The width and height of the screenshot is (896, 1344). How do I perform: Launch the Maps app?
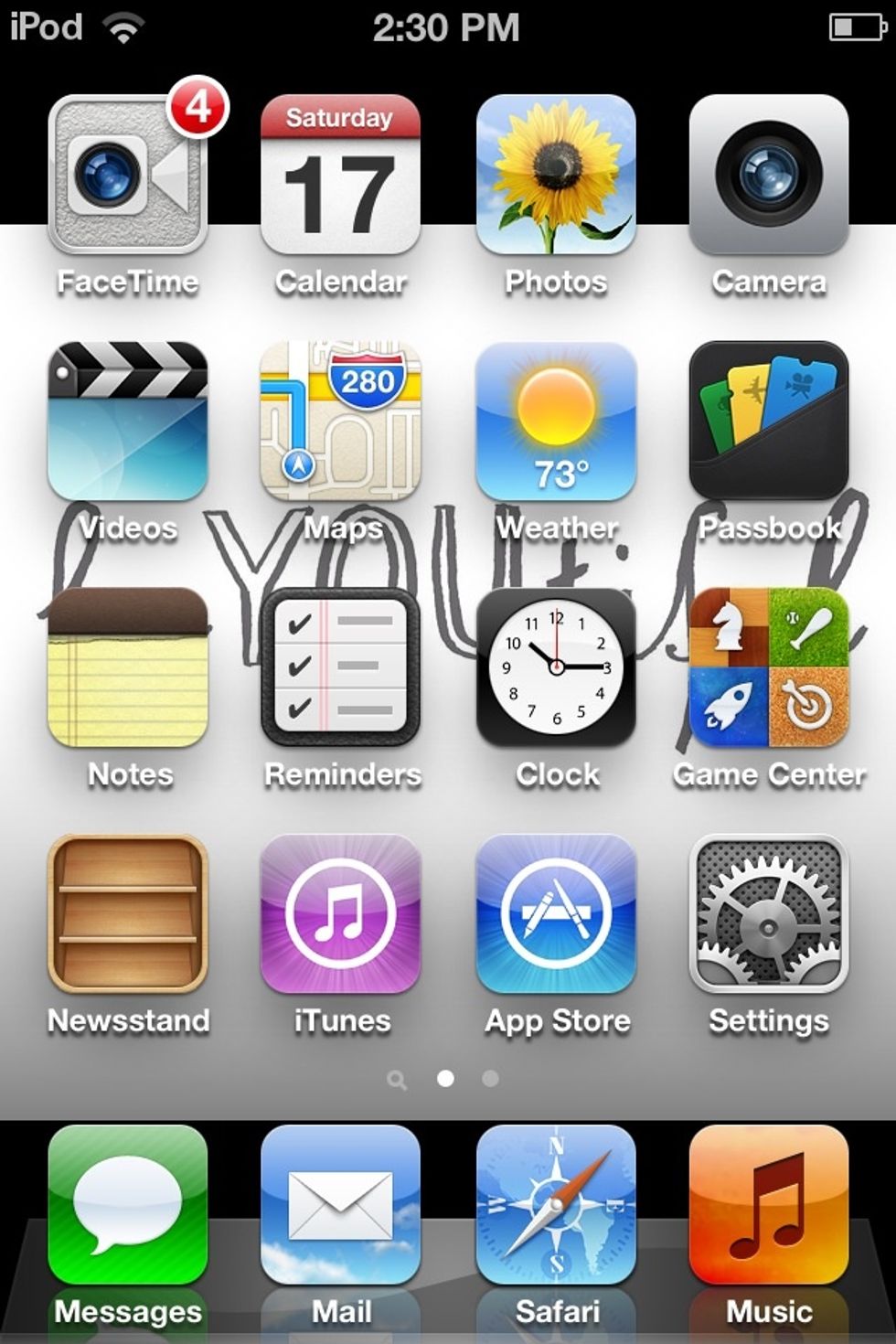click(340, 421)
